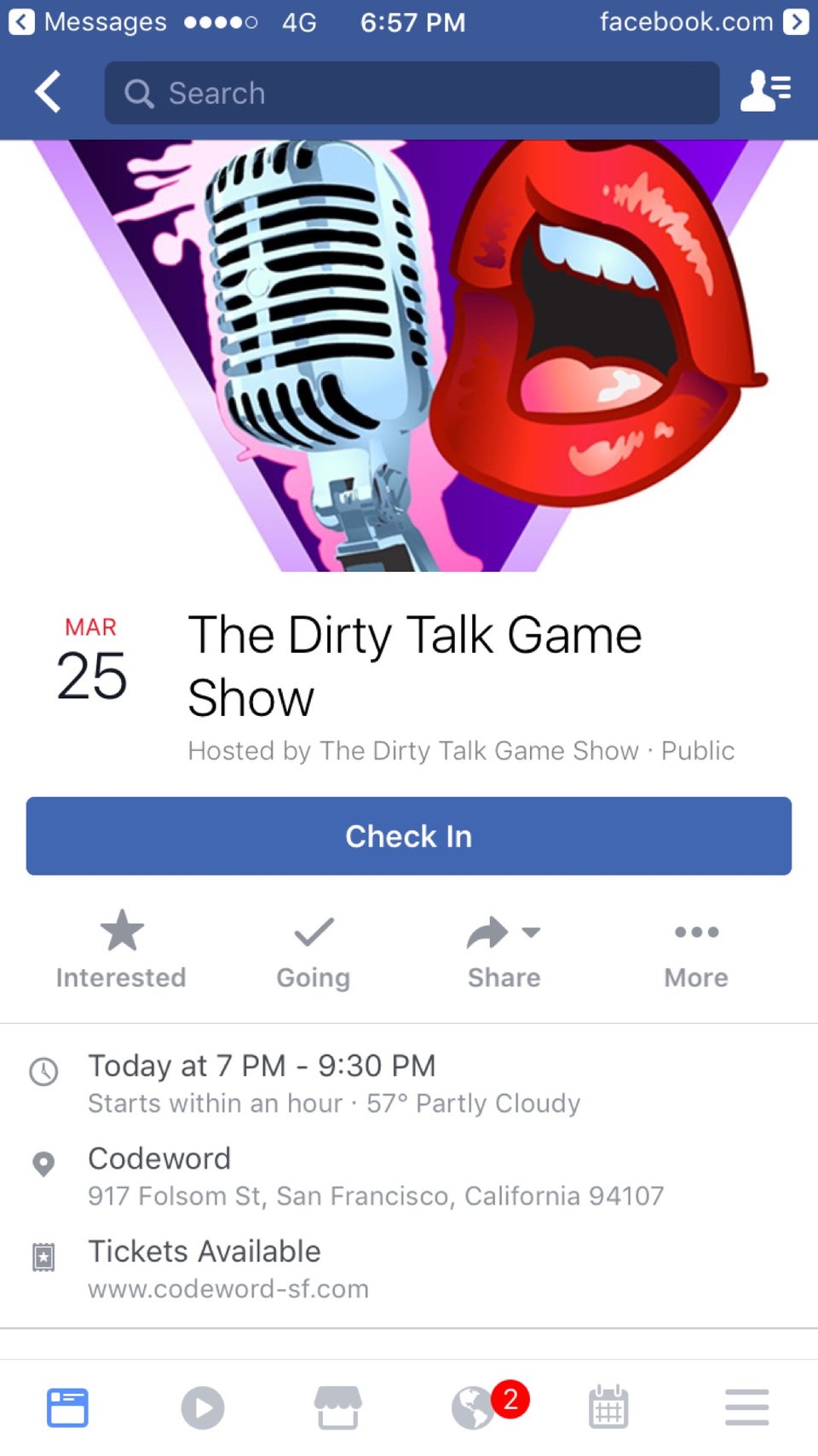The image size is (818, 1456).
Task: Switch to the News Feed tab
Action: (67, 1407)
